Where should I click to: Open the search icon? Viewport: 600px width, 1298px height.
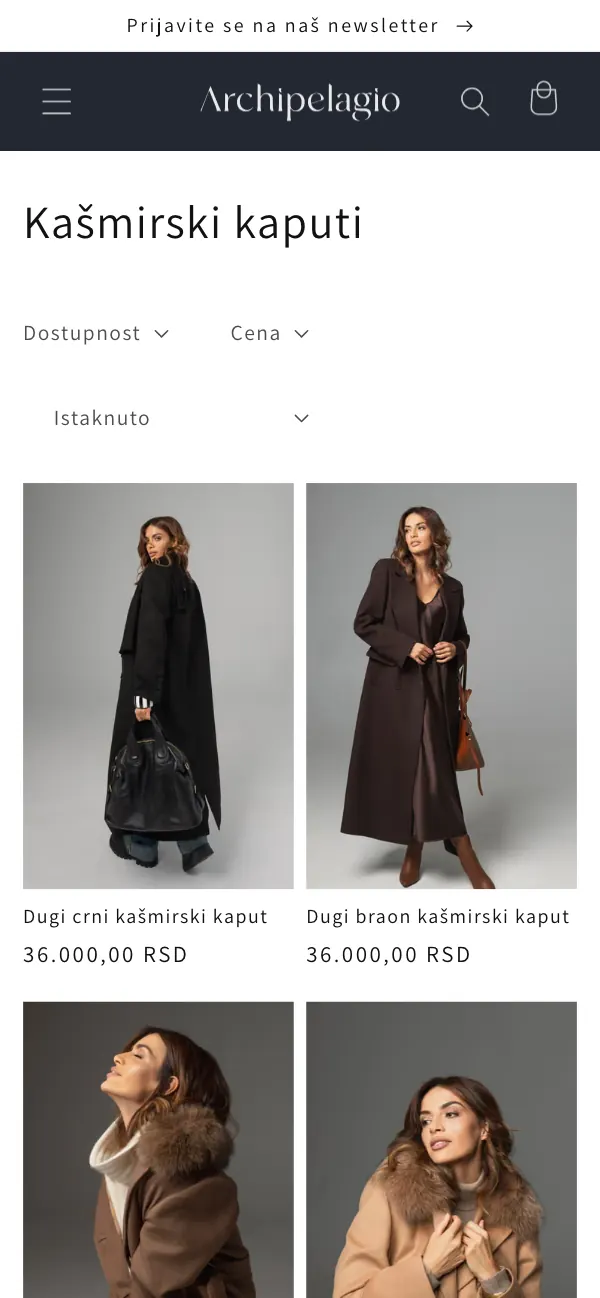[x=475, y=101]
